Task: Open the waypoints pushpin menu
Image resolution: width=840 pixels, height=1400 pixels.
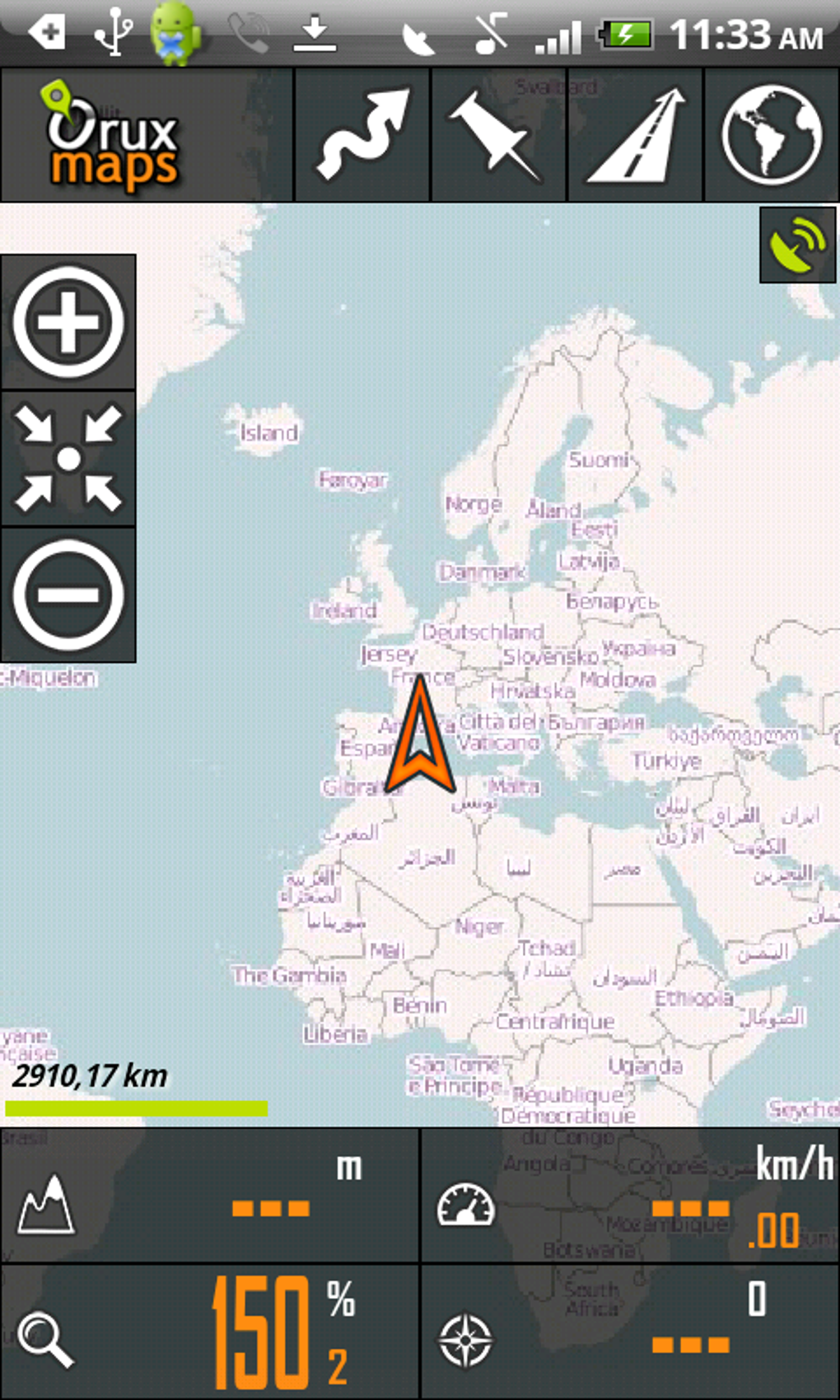Action: point(499,135)
